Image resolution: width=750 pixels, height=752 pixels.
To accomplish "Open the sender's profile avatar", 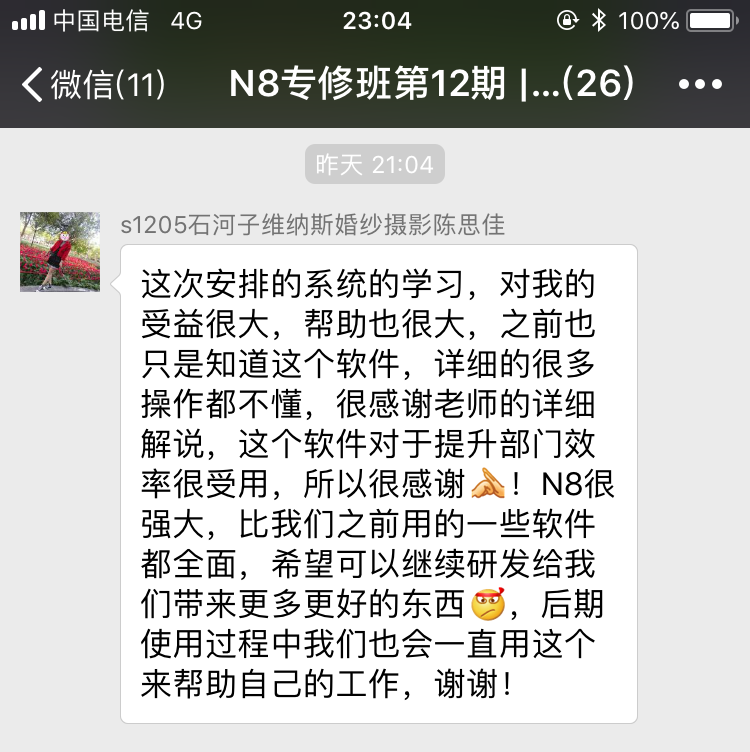I will point(60,252).
